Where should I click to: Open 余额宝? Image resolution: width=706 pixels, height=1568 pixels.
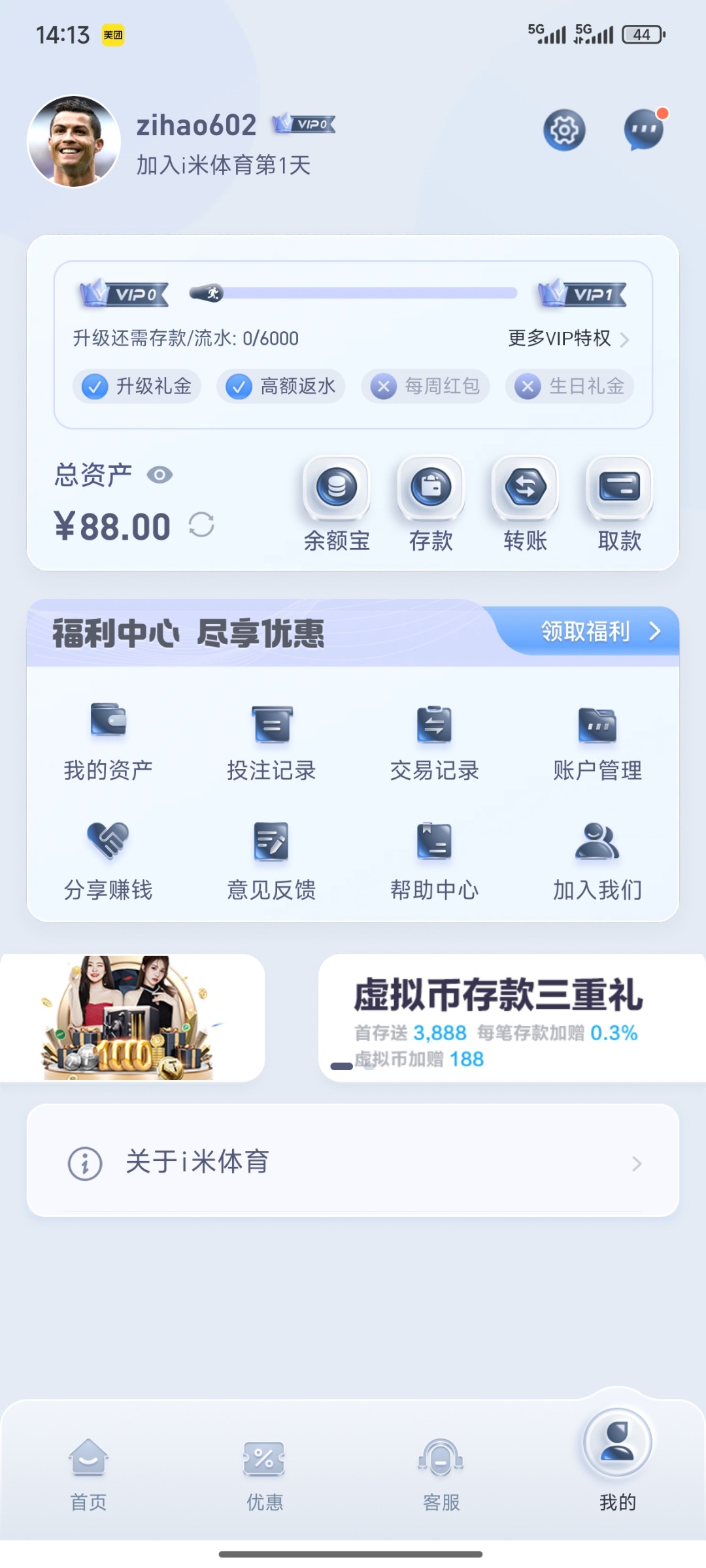click(337, 504)
